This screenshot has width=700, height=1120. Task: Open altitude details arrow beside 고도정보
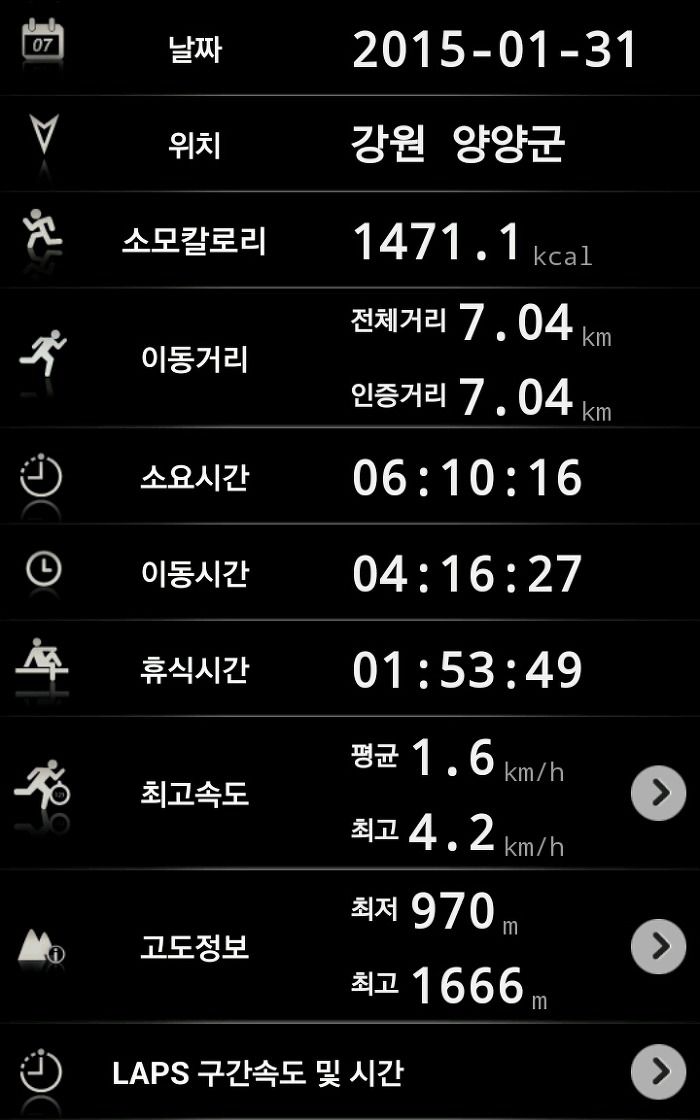coord(659,946)
